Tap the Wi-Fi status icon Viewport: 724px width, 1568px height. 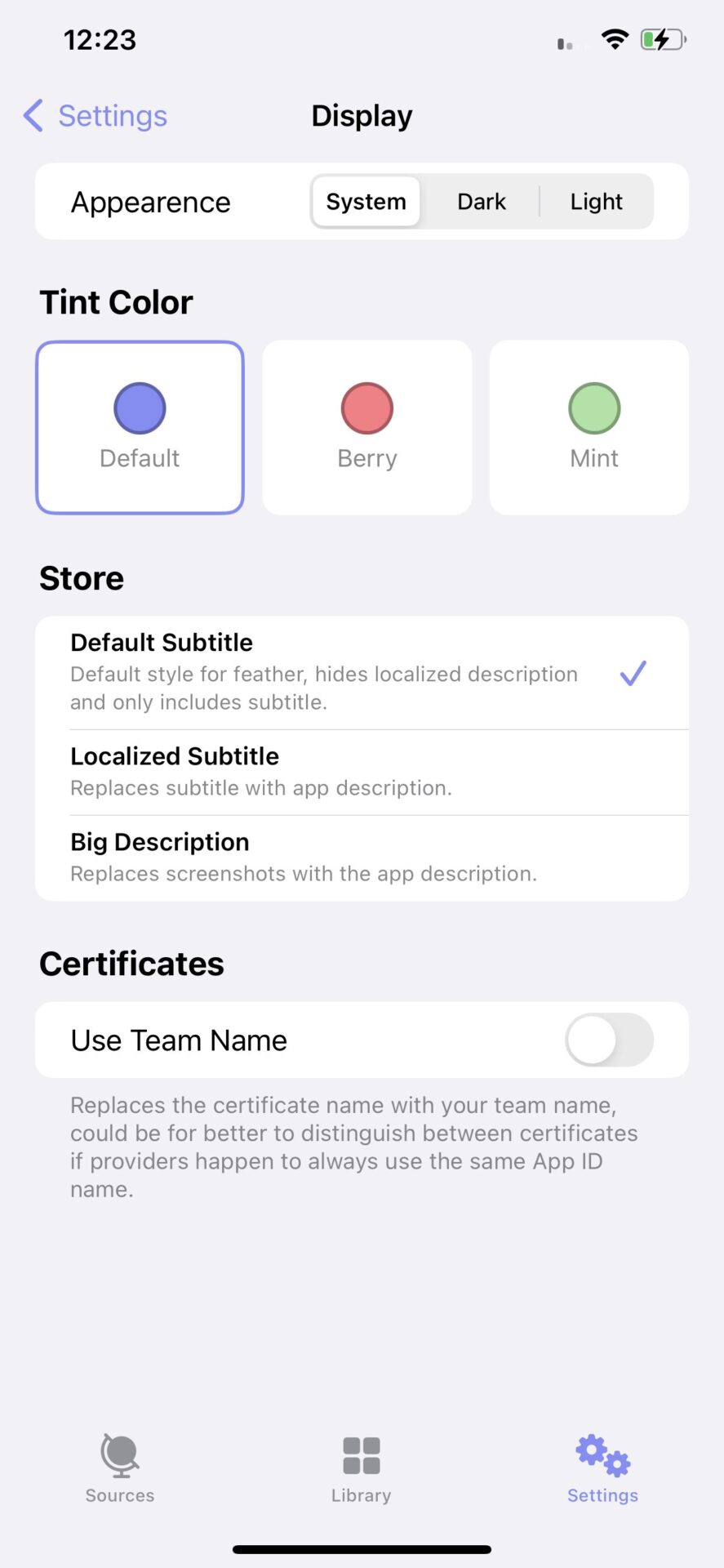pos(613,38)
